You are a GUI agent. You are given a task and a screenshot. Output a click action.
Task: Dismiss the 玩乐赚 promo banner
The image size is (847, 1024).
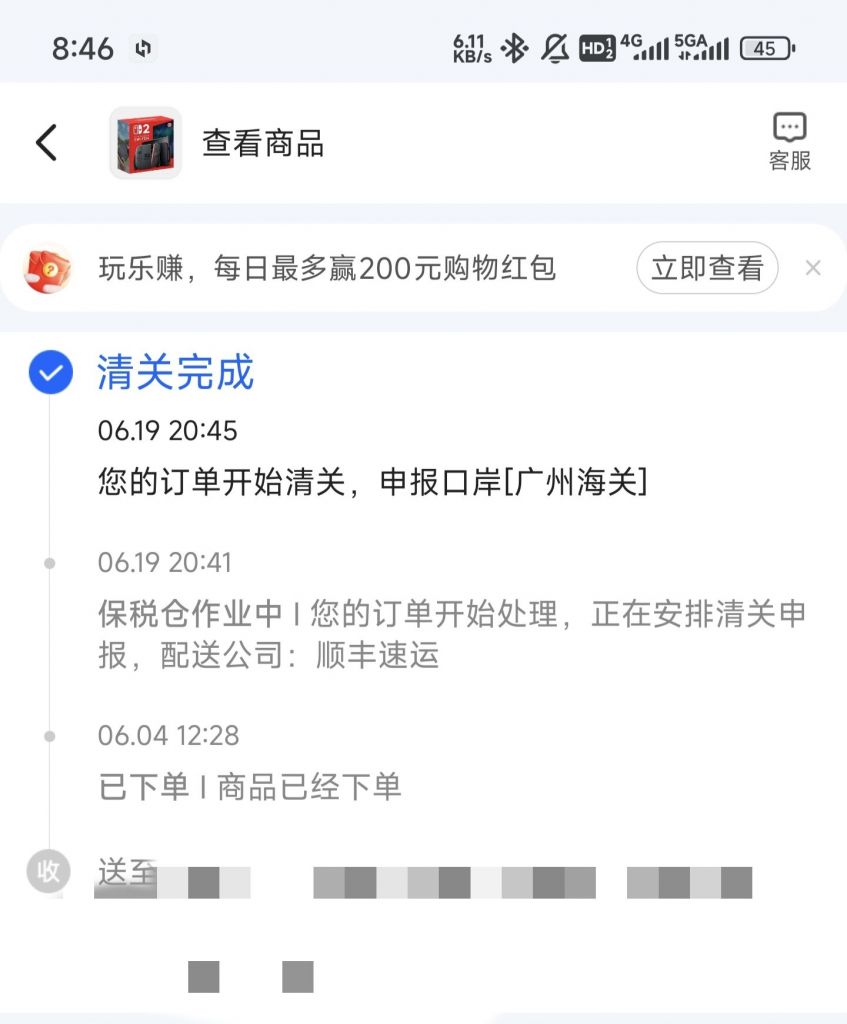click(814, 268)
